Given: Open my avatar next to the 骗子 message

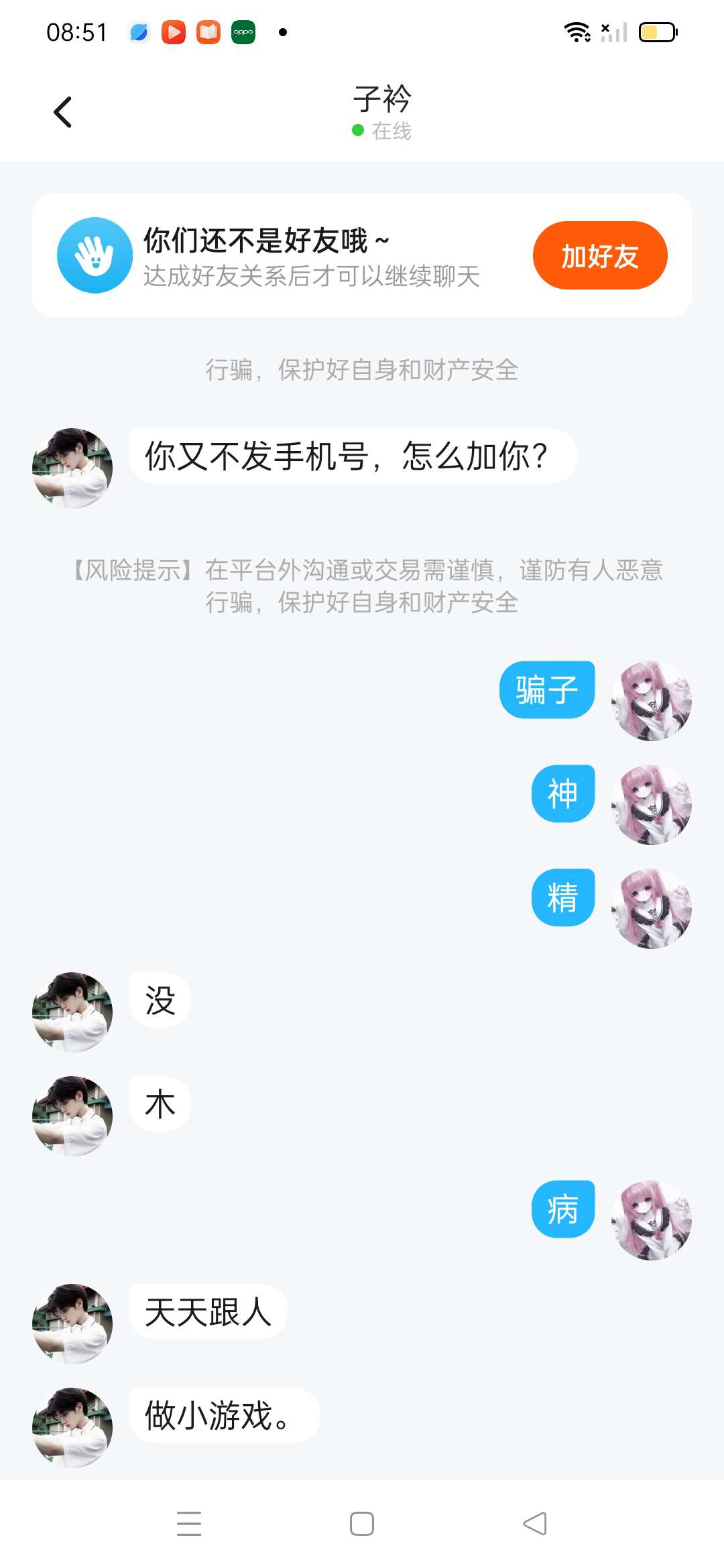Looking at the screenshot, I should coord(651,700).
